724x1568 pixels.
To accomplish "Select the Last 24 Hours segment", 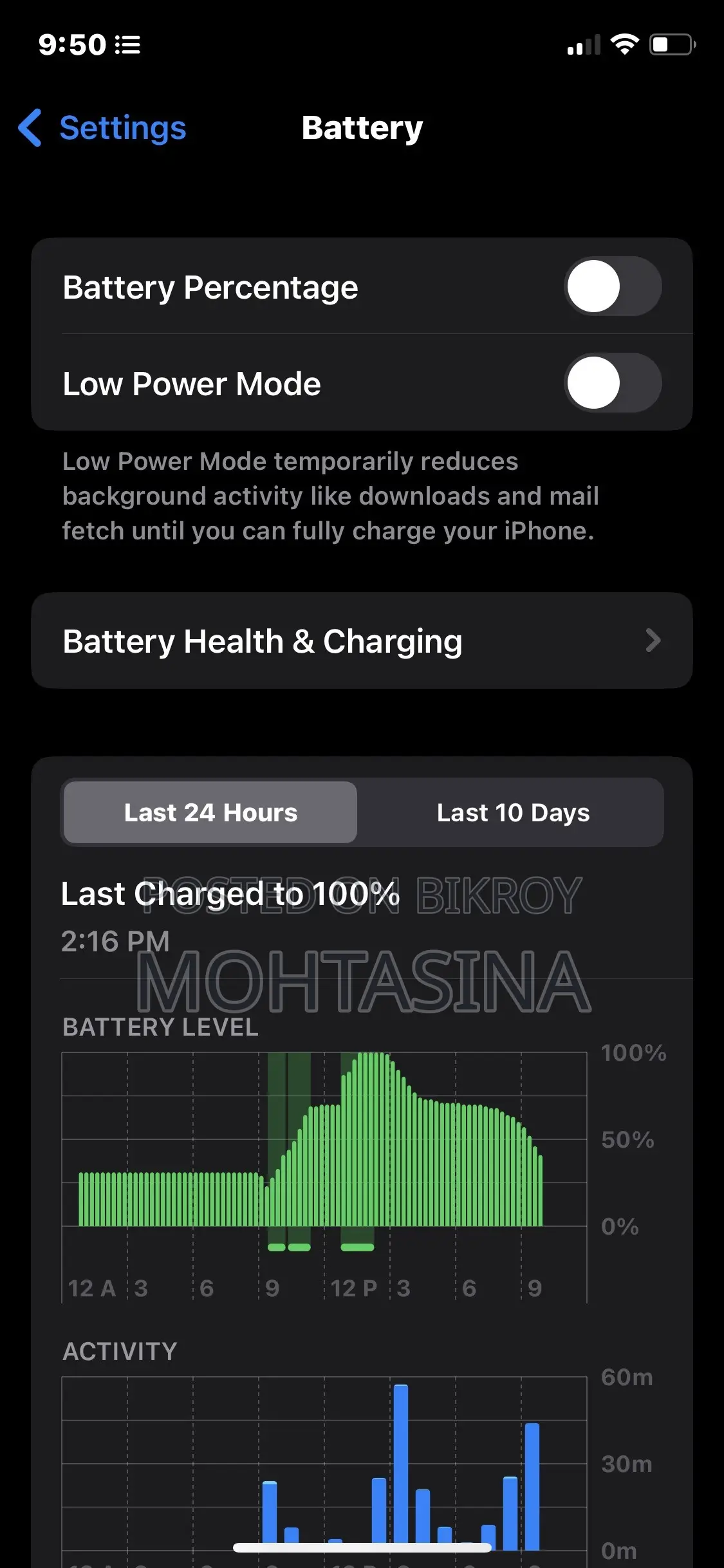I will [x=210, y=812].
